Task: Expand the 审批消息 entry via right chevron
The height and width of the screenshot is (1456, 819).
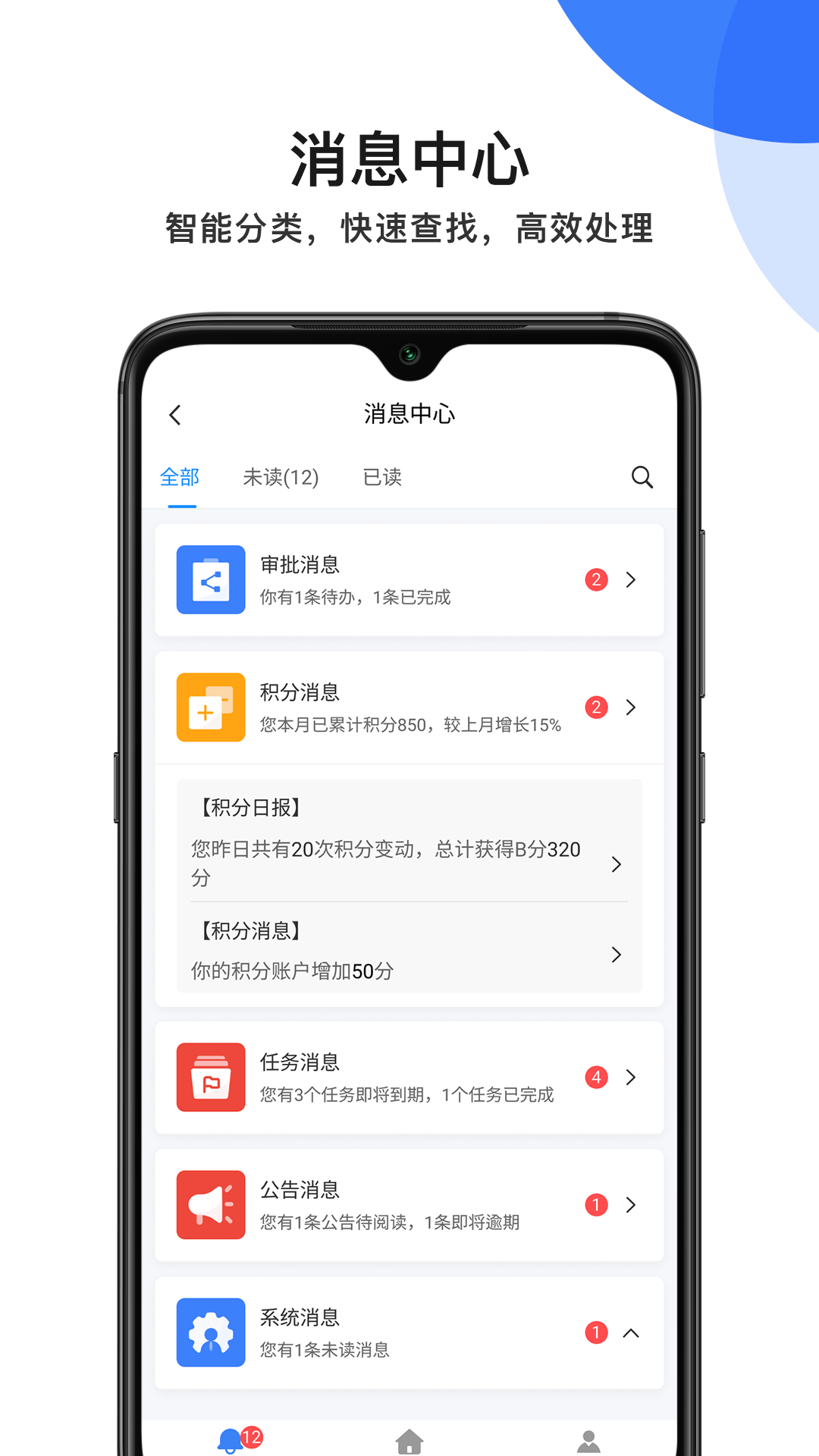Action: (630, 579)
